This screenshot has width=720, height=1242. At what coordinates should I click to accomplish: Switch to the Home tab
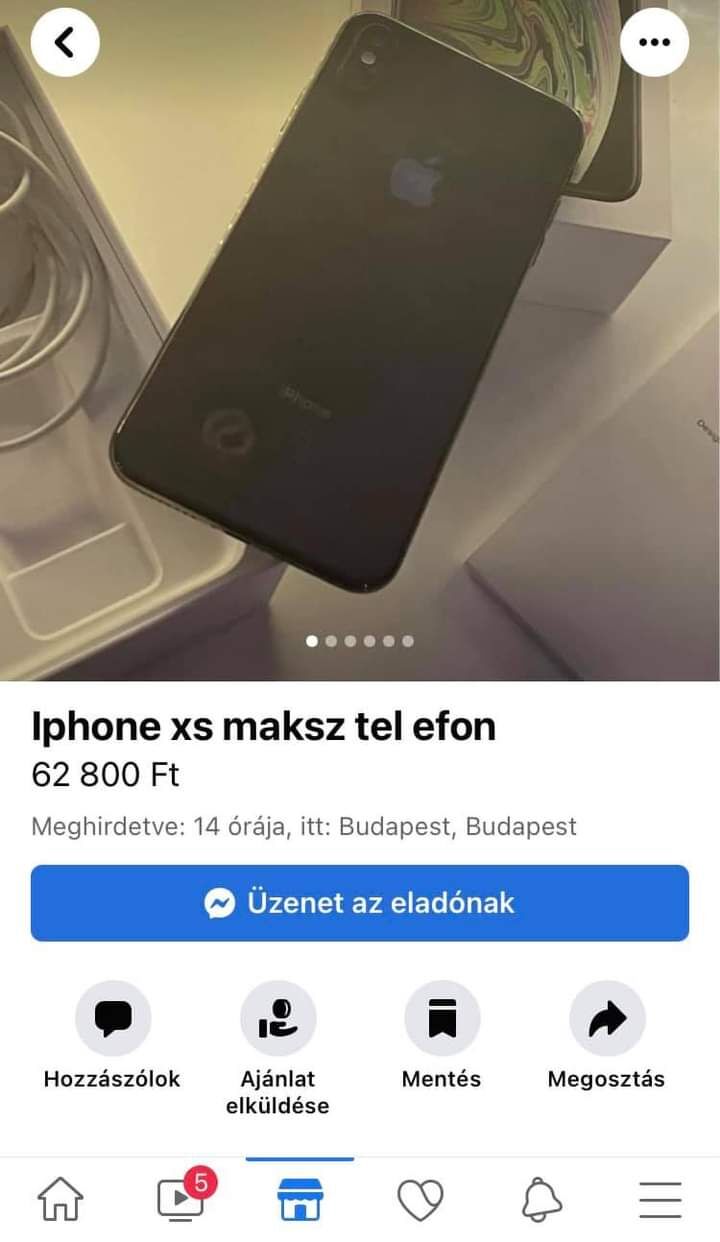pos(60,1199)
